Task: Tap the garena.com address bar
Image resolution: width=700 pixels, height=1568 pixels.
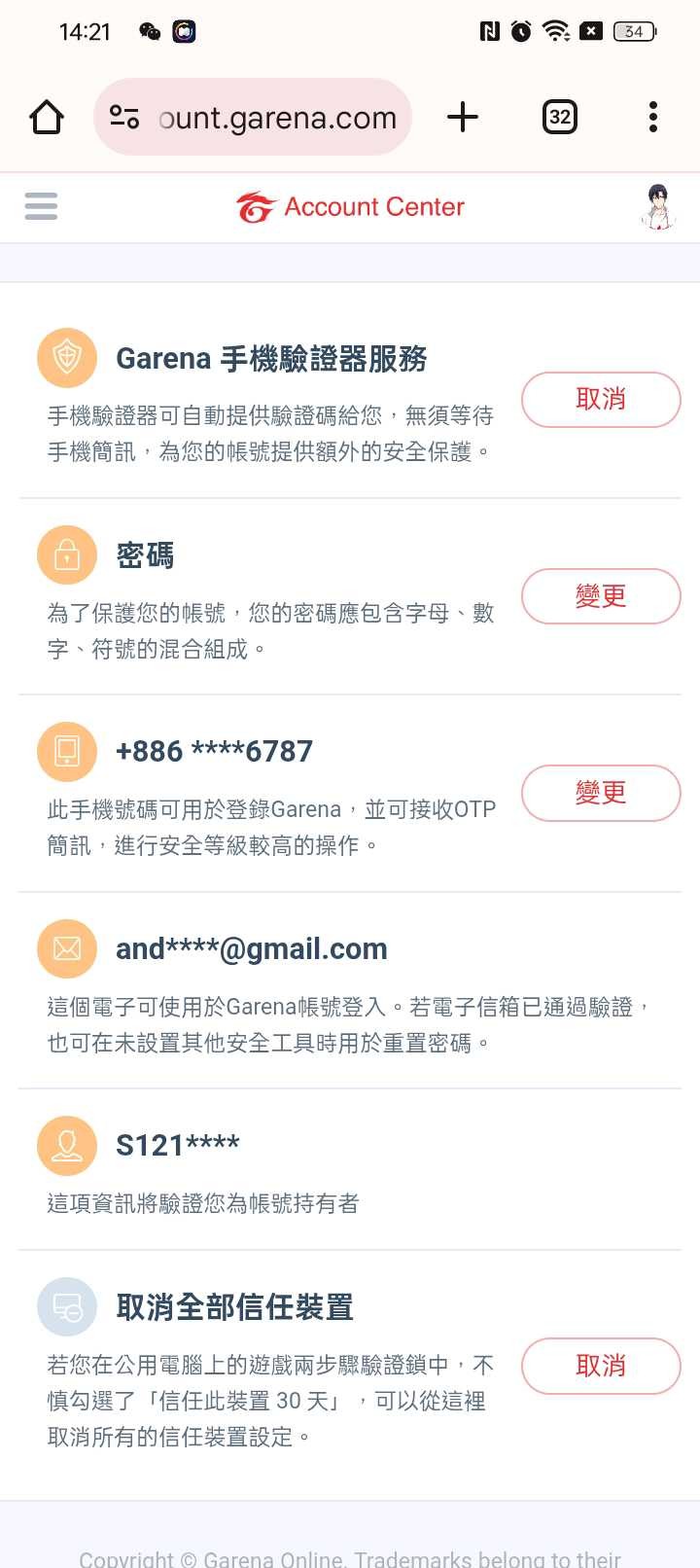Action: (x=277, y=118)
